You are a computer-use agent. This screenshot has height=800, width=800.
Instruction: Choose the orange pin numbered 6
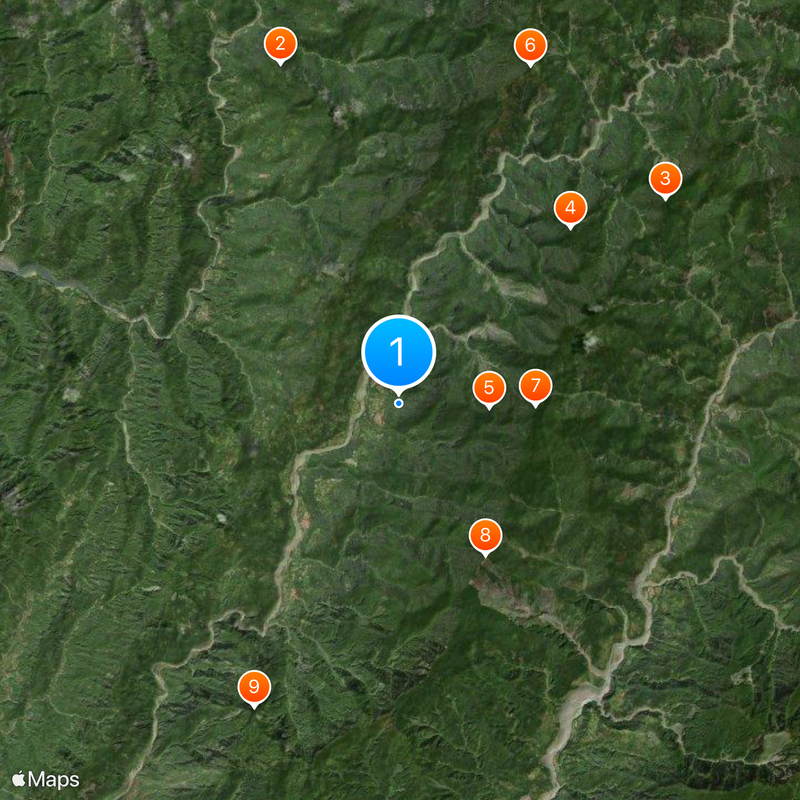pos(530,45)
